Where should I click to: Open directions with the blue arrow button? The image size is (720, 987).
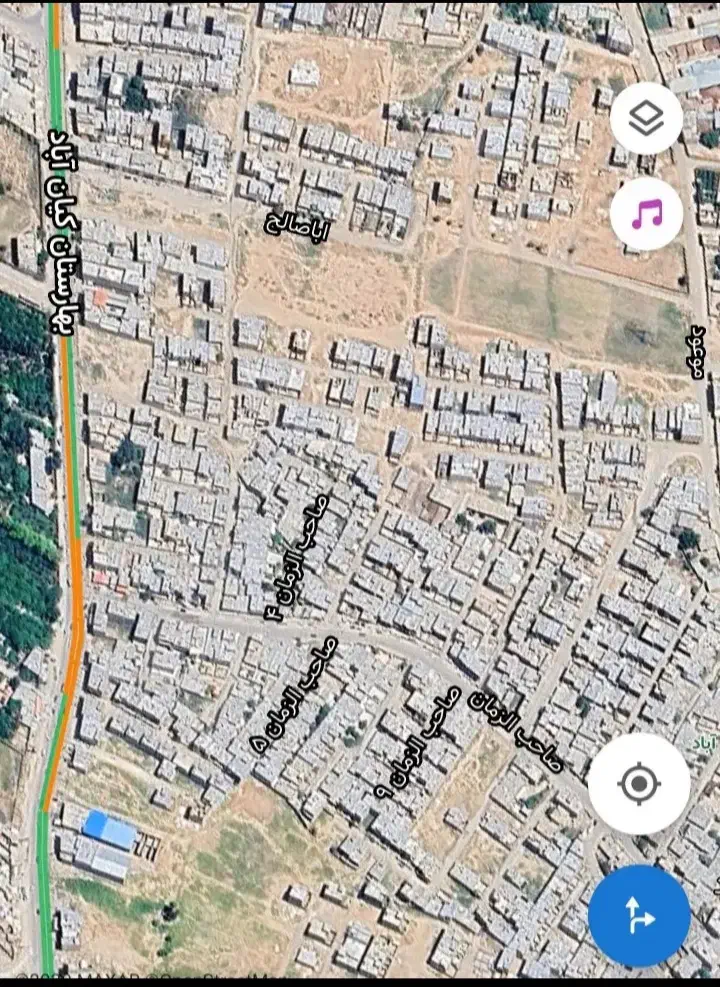click(x=638, y=915)
